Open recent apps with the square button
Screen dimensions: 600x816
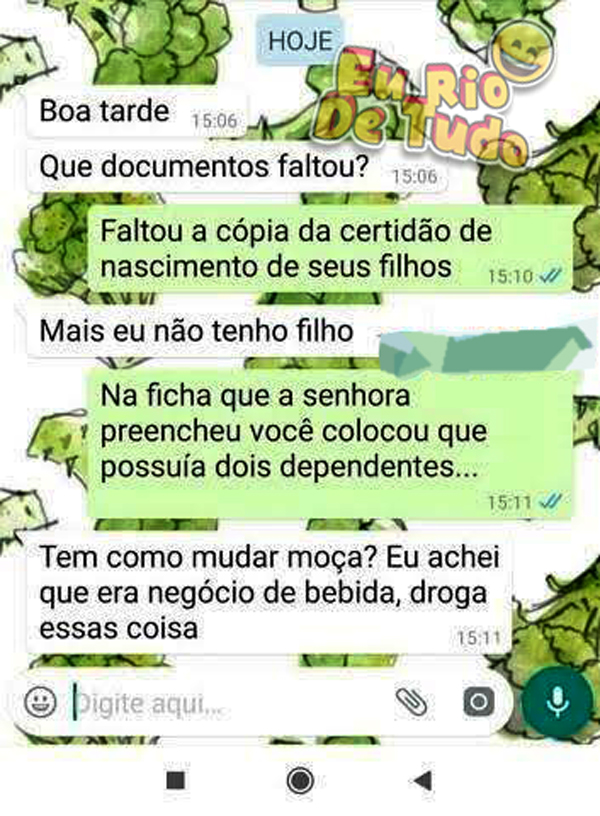coord(175,780)
